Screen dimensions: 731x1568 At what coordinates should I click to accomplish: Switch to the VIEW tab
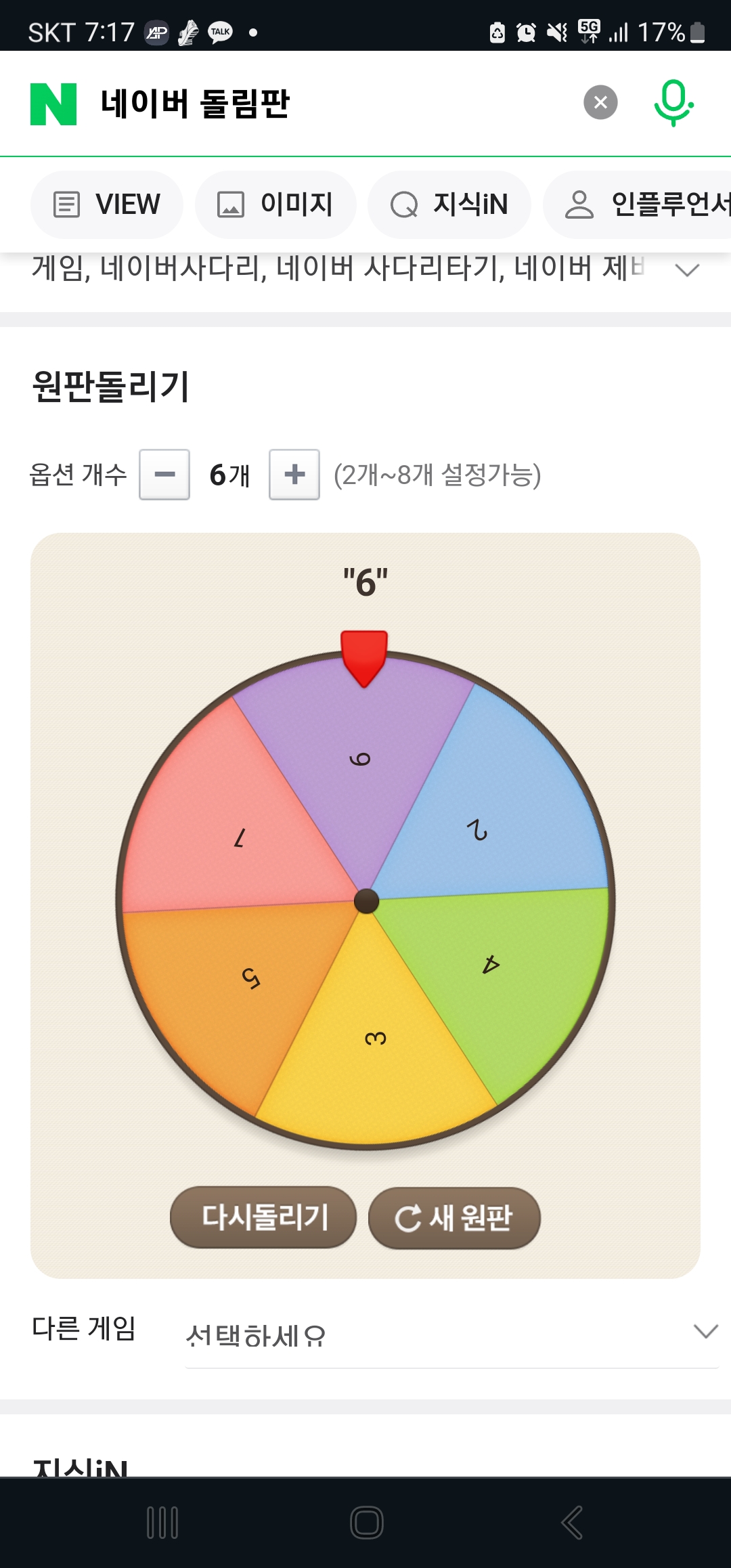pos(107,204)
